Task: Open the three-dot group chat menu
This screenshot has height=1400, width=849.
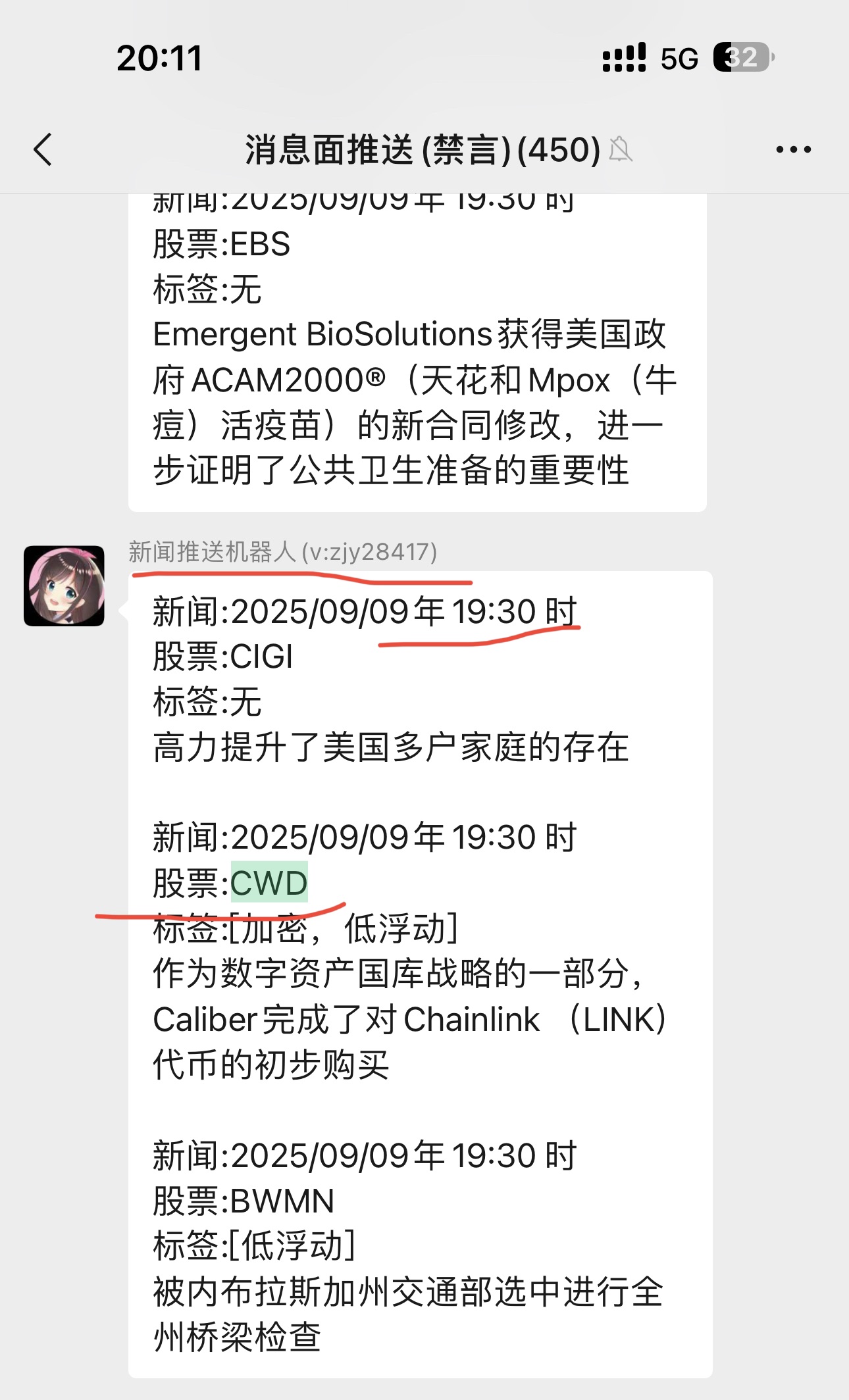Action: point(793,149)
